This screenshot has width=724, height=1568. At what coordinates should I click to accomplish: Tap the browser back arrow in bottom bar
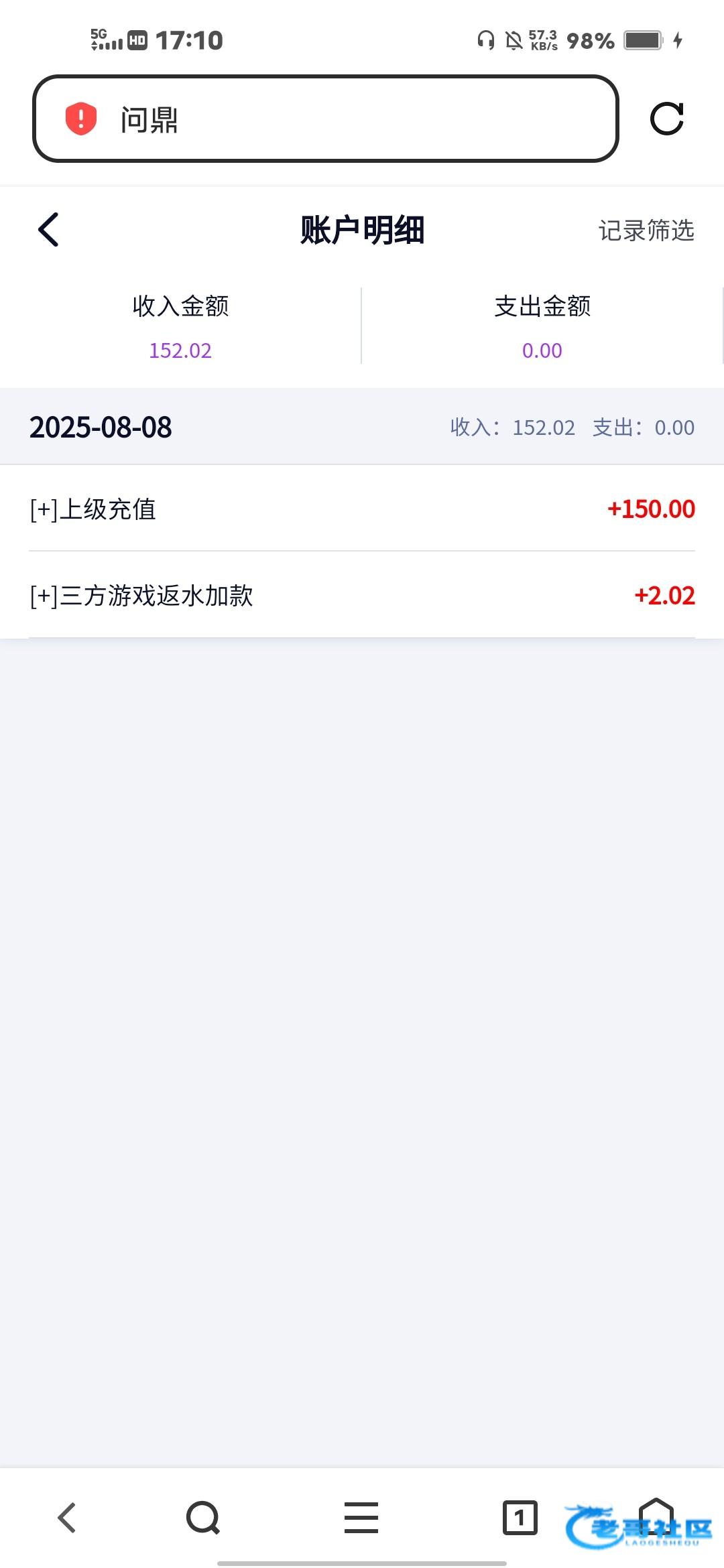pyautogui.click(x=67, y=1517)
